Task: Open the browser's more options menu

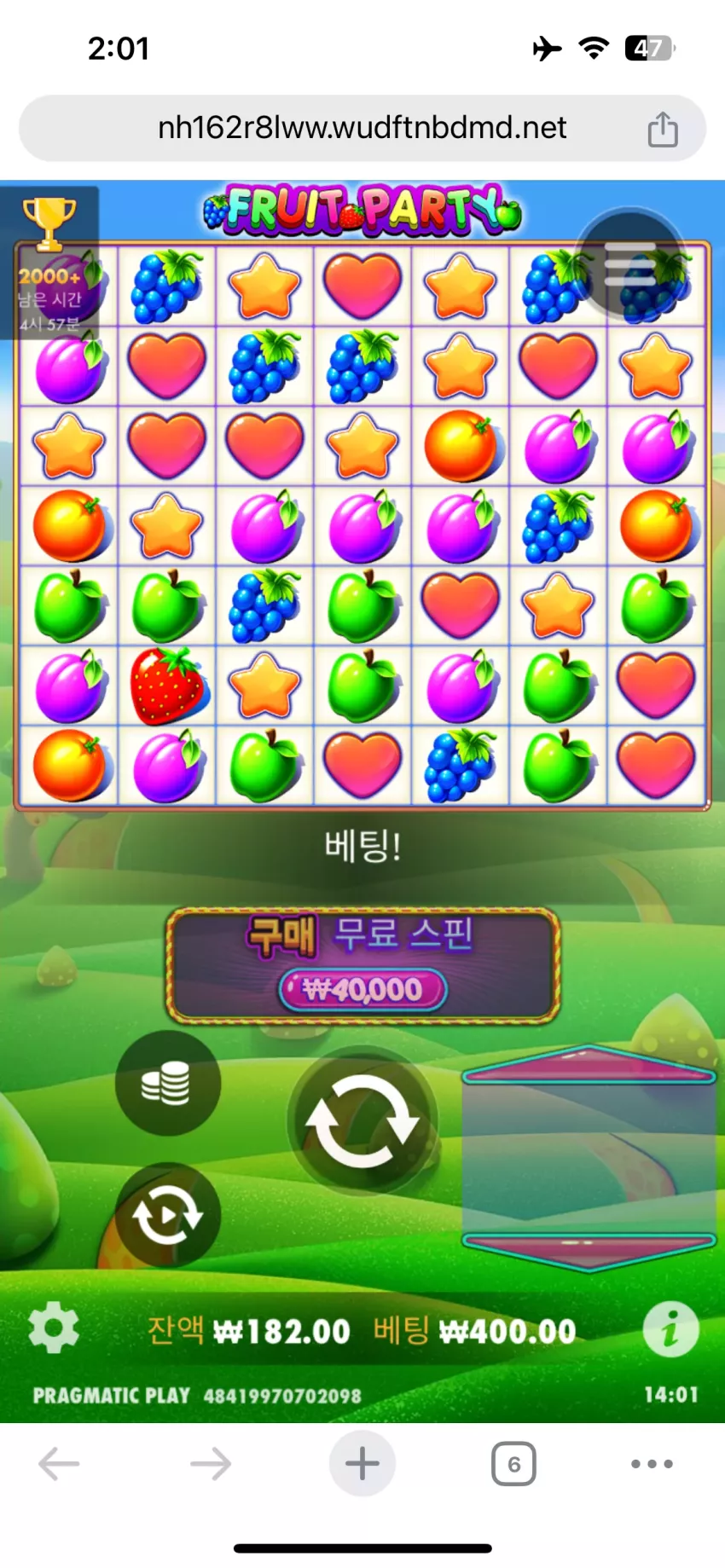Action: click(x=652, y=1464)
